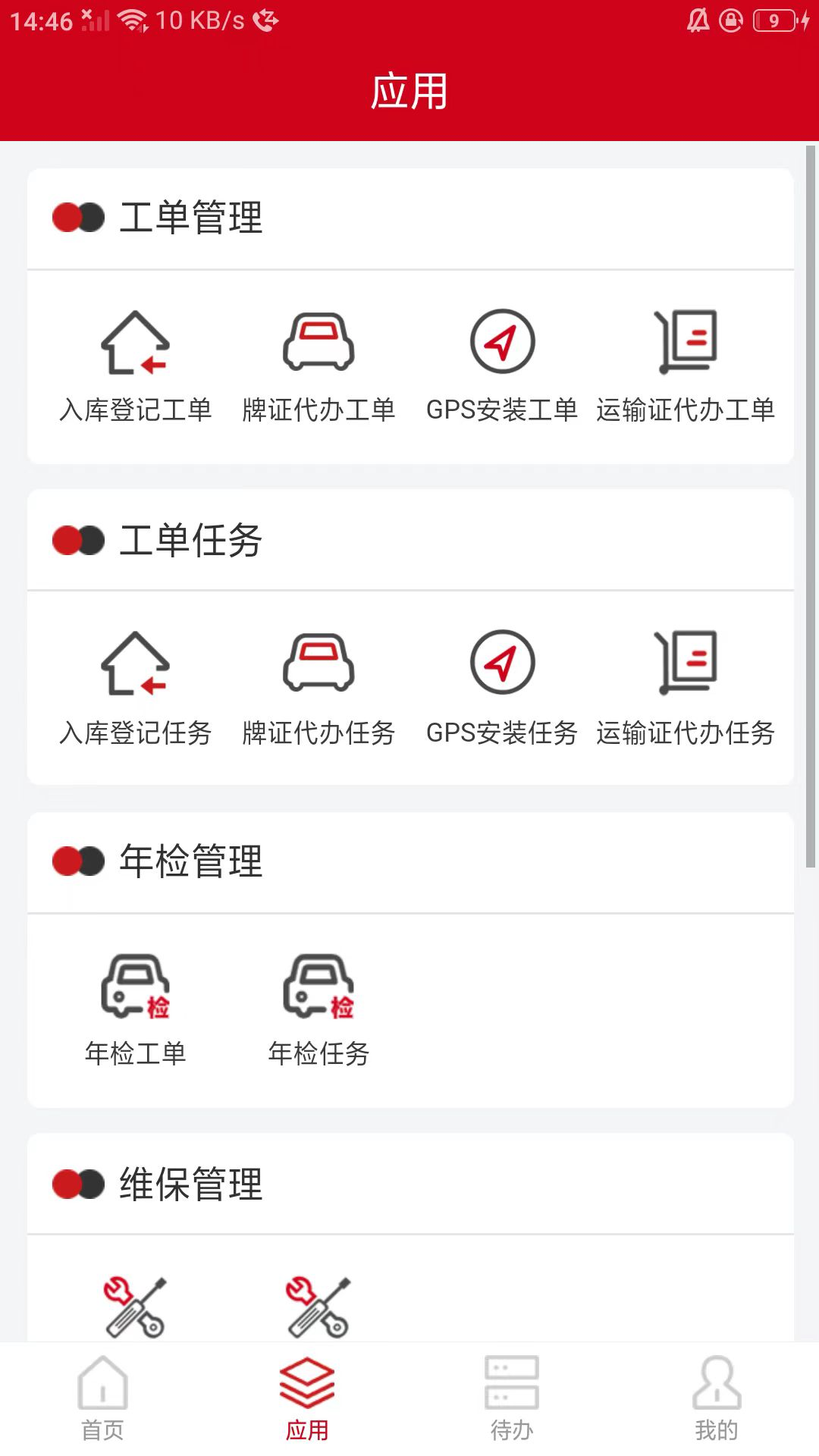Toggle the dot indicator beside 工单管理
The width and height of the screenshot is (819, 1456).
pos(76,218)
